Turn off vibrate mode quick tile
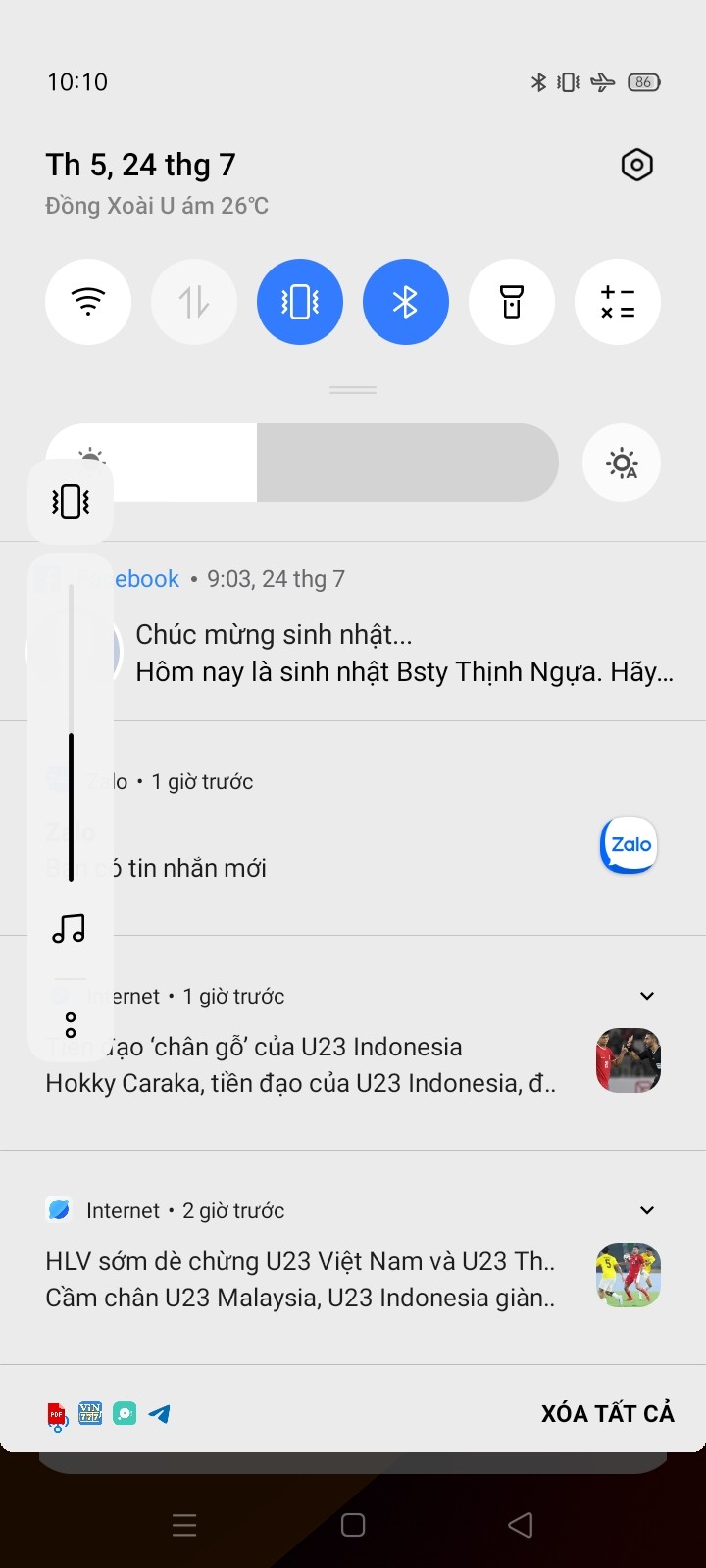 click(300, 302)
